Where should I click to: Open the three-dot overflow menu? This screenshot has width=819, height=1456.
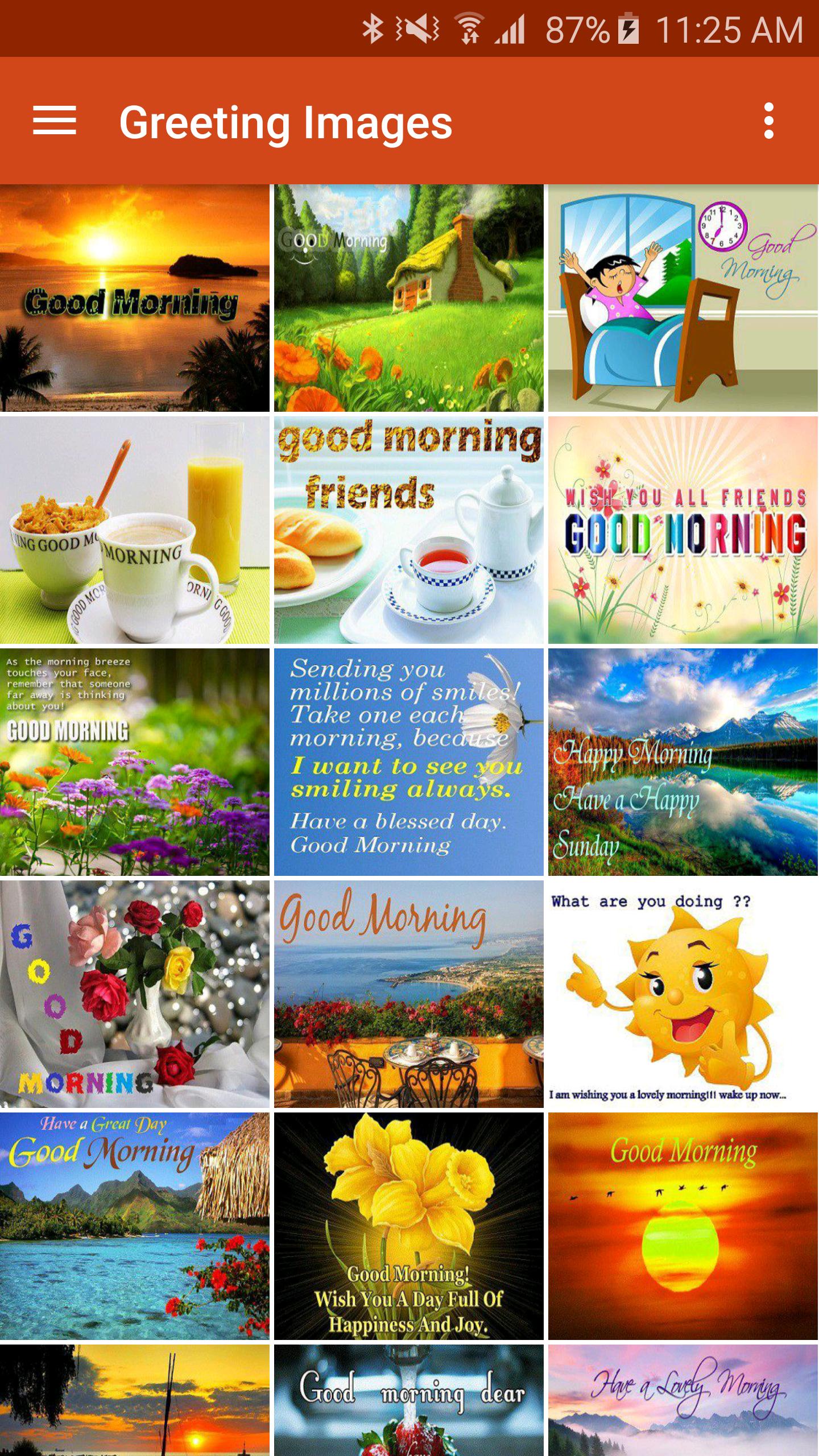click(x=768, y=121)
